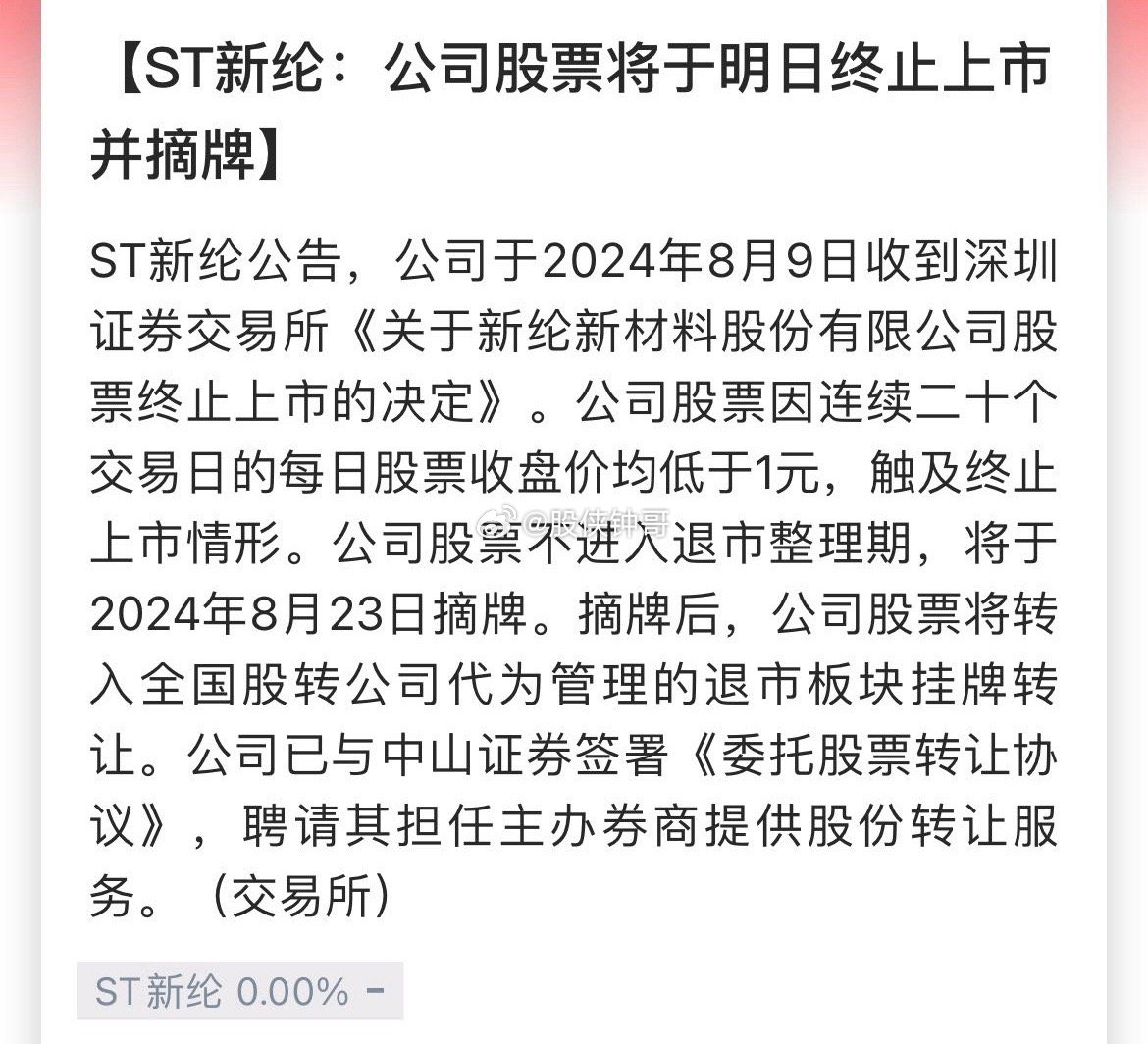Open the ST新纶 stock quote chip
1148x1044 pixels.
point(239,990)
